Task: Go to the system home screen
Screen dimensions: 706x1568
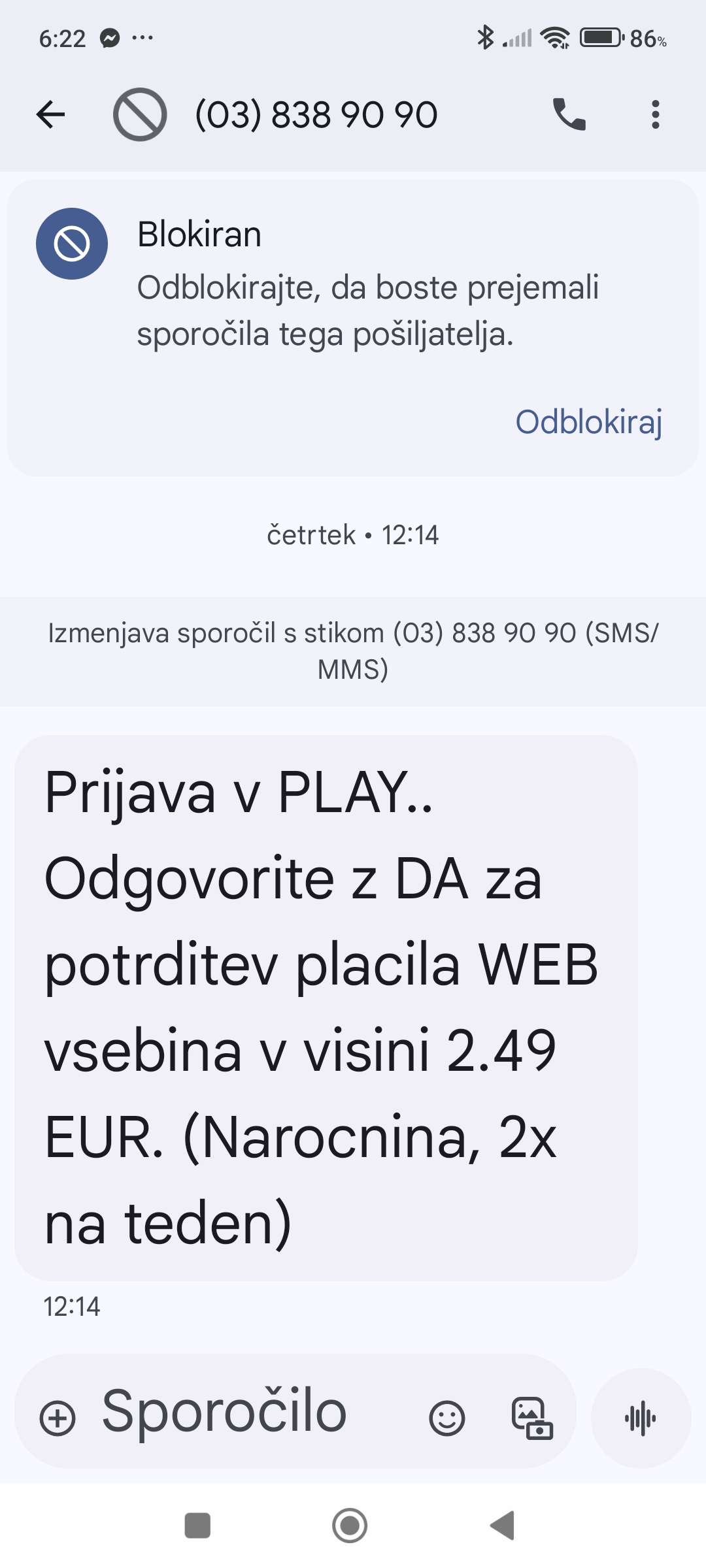Action: [350, 1526]
